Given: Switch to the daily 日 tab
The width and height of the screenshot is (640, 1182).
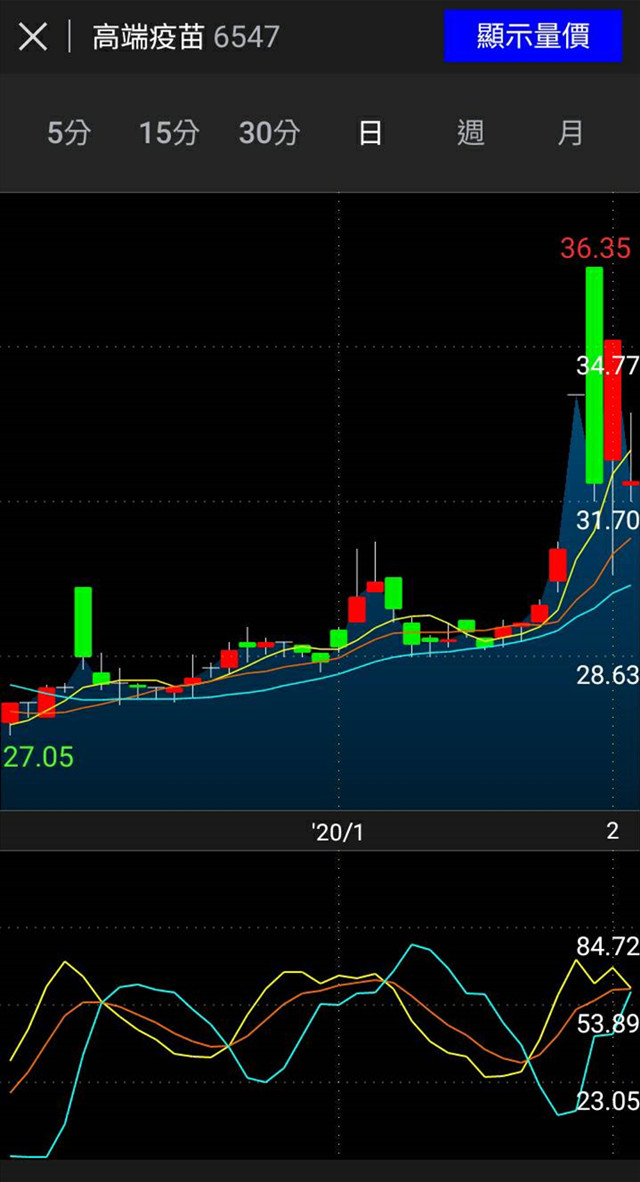Looking at the screenshot, I should [370, 132].
